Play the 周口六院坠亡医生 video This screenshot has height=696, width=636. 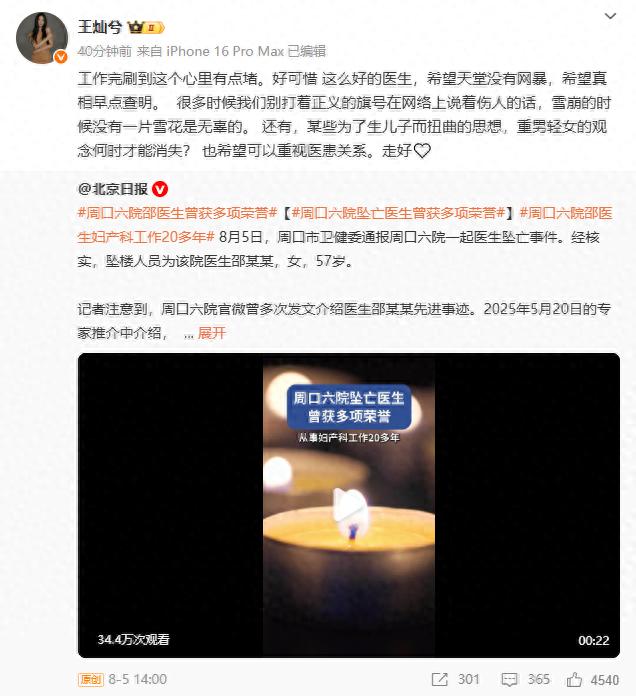pos(348,504)
